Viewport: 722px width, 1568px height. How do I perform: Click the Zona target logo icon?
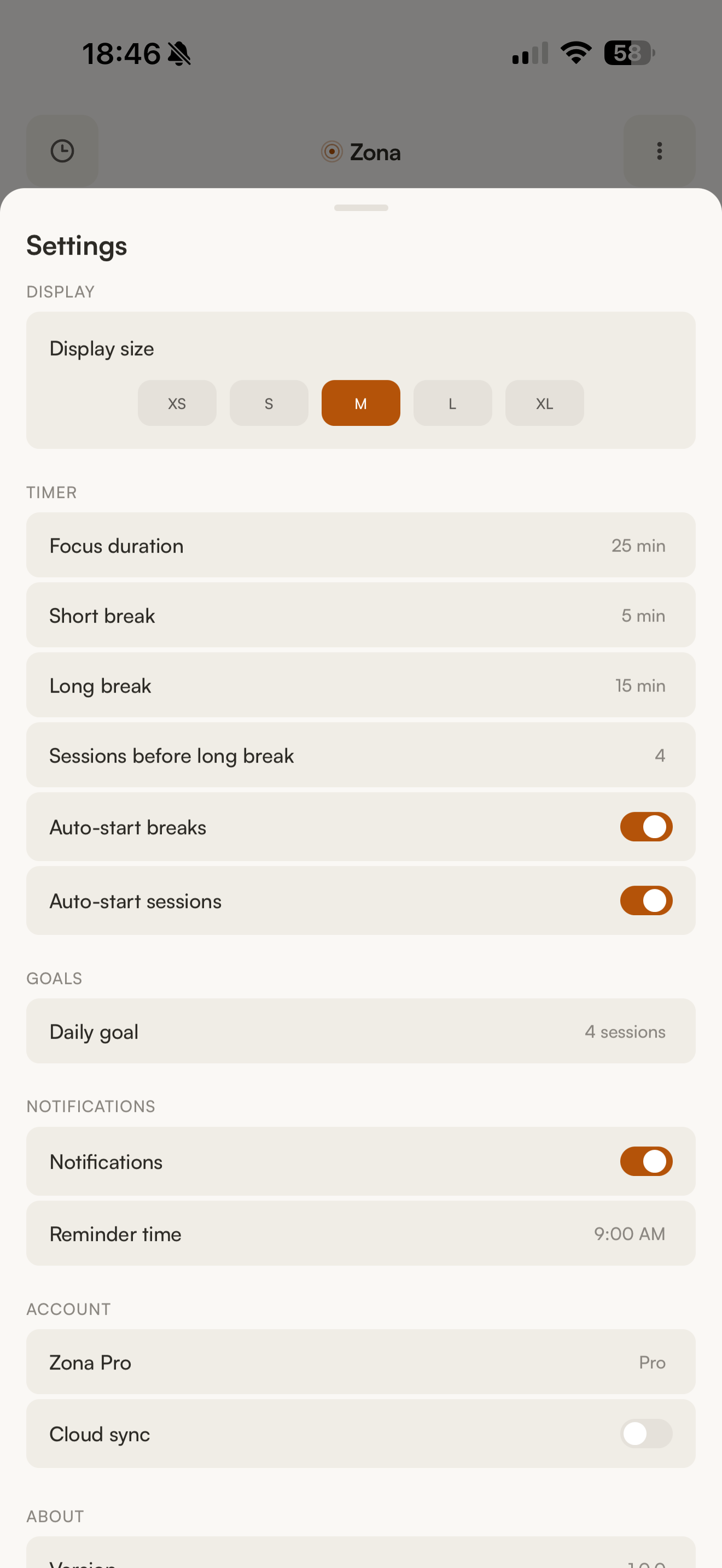tap(332, 151)
